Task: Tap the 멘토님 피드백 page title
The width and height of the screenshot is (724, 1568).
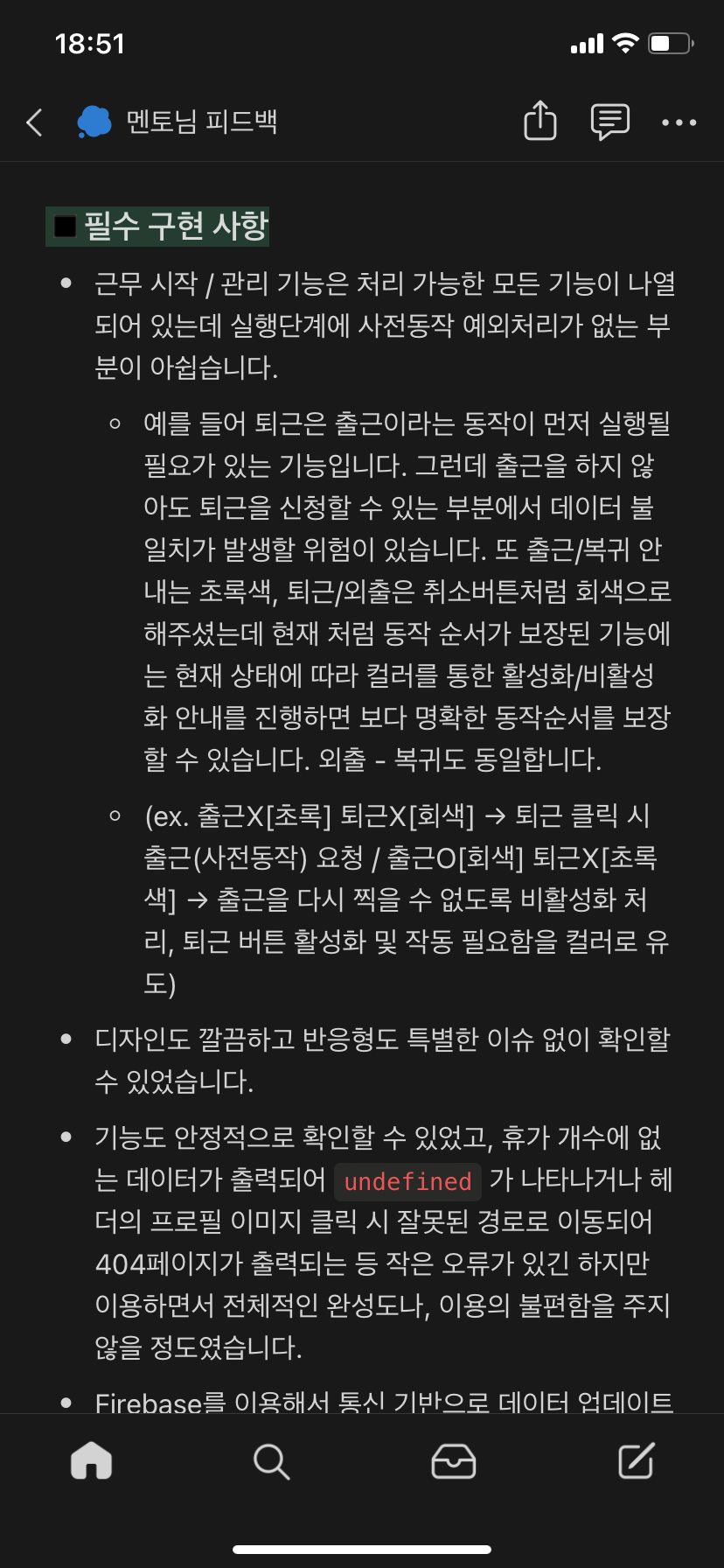Action: tap(201, 122)
